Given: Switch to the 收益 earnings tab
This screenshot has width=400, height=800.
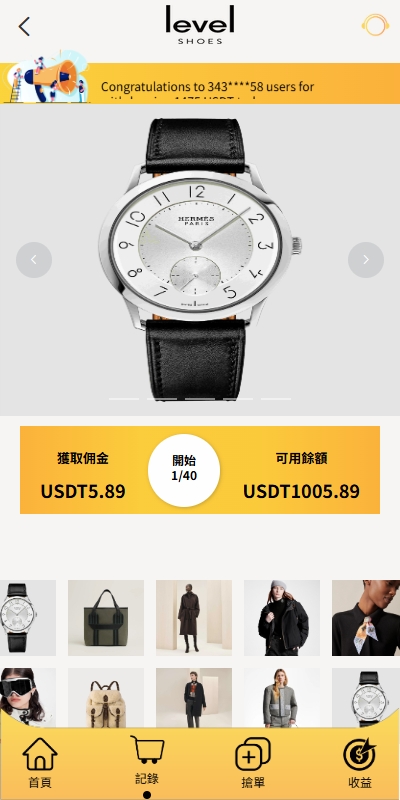Looking at the screenshot, I should coord(360,763).
